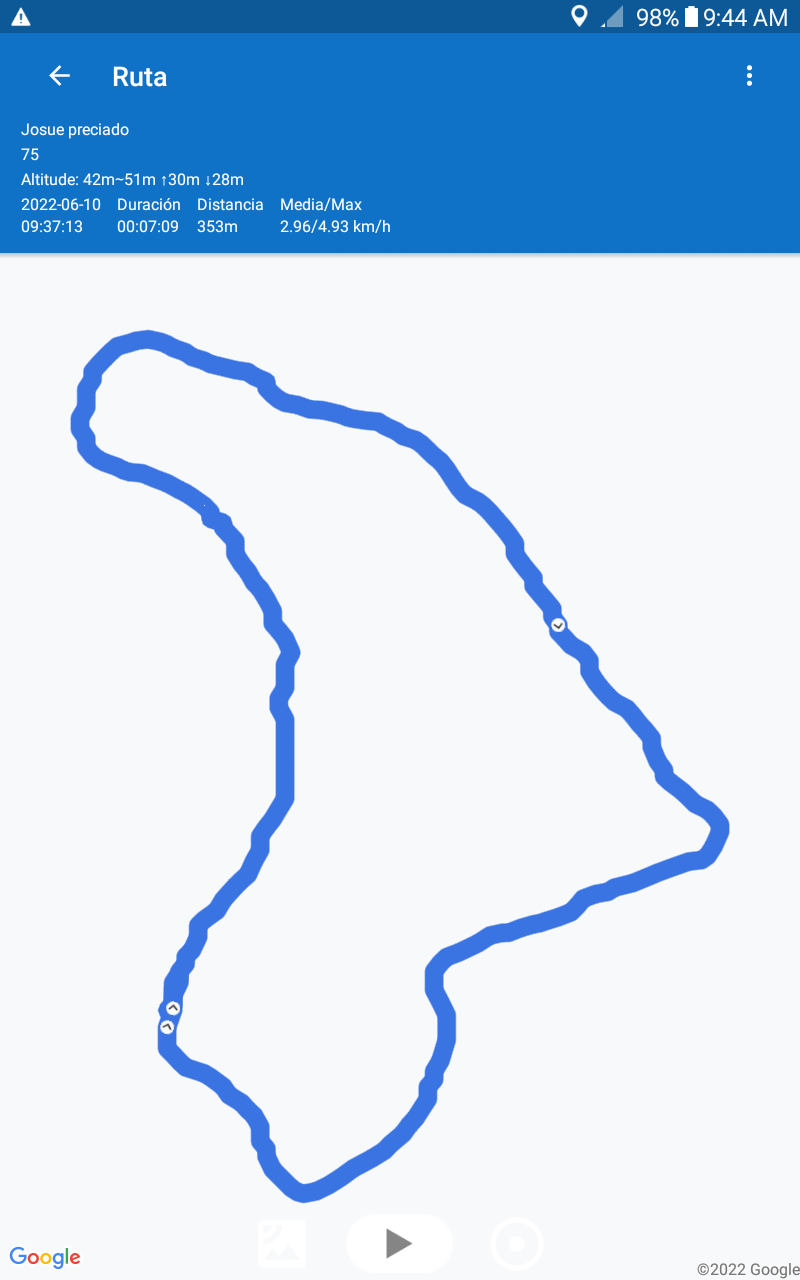This screenshot has height=1280, width=800.
Task: Play the route animation
Action: pos(399,1243)
